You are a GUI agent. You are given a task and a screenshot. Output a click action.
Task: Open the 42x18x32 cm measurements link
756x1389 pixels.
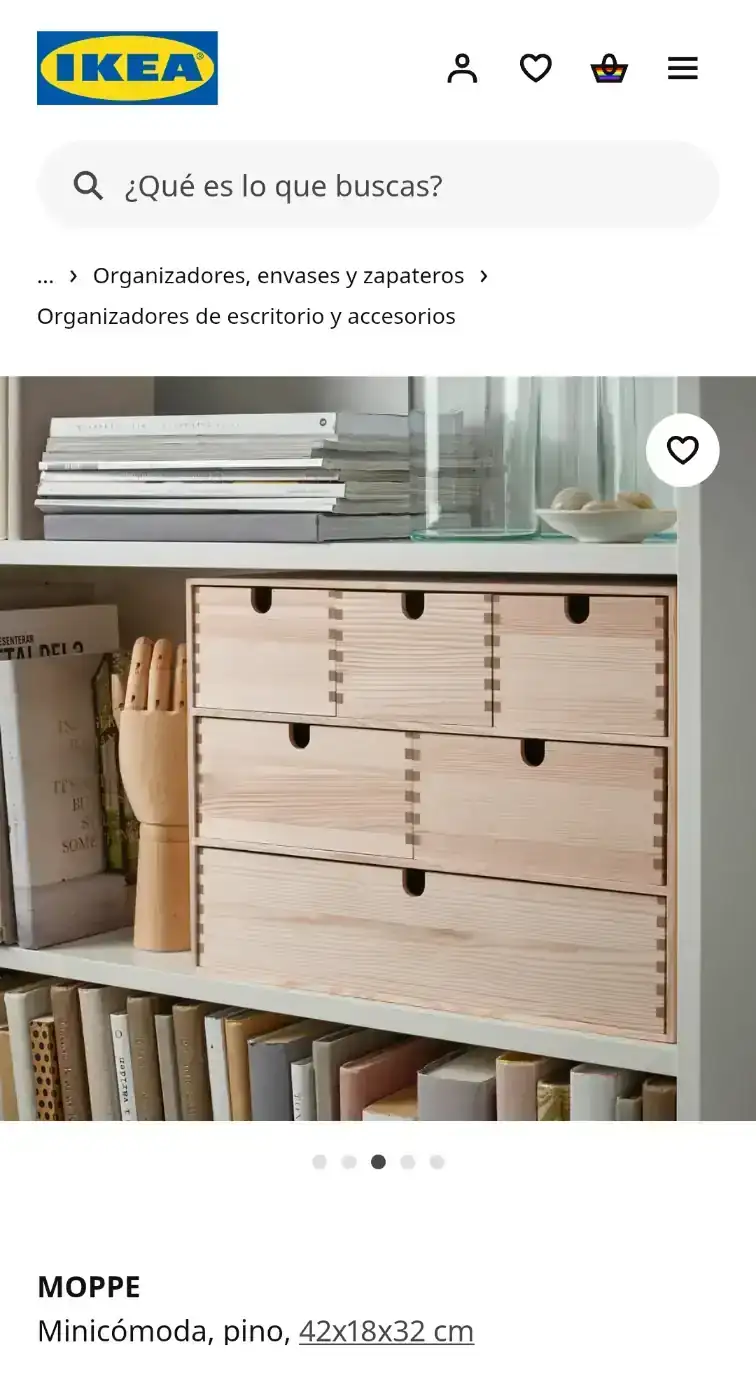pyautogui.click(x=386, y=1331)
